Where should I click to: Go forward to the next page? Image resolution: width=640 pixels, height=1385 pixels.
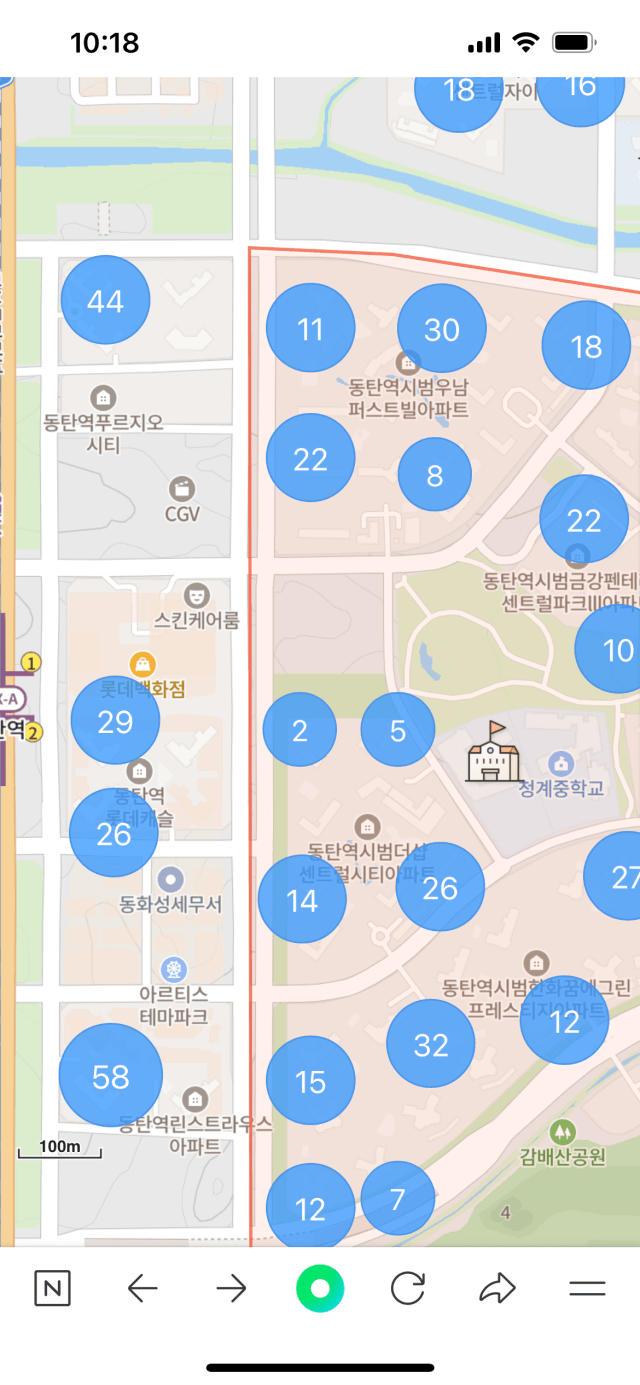pyautogui.click(x=231, y=1289)
